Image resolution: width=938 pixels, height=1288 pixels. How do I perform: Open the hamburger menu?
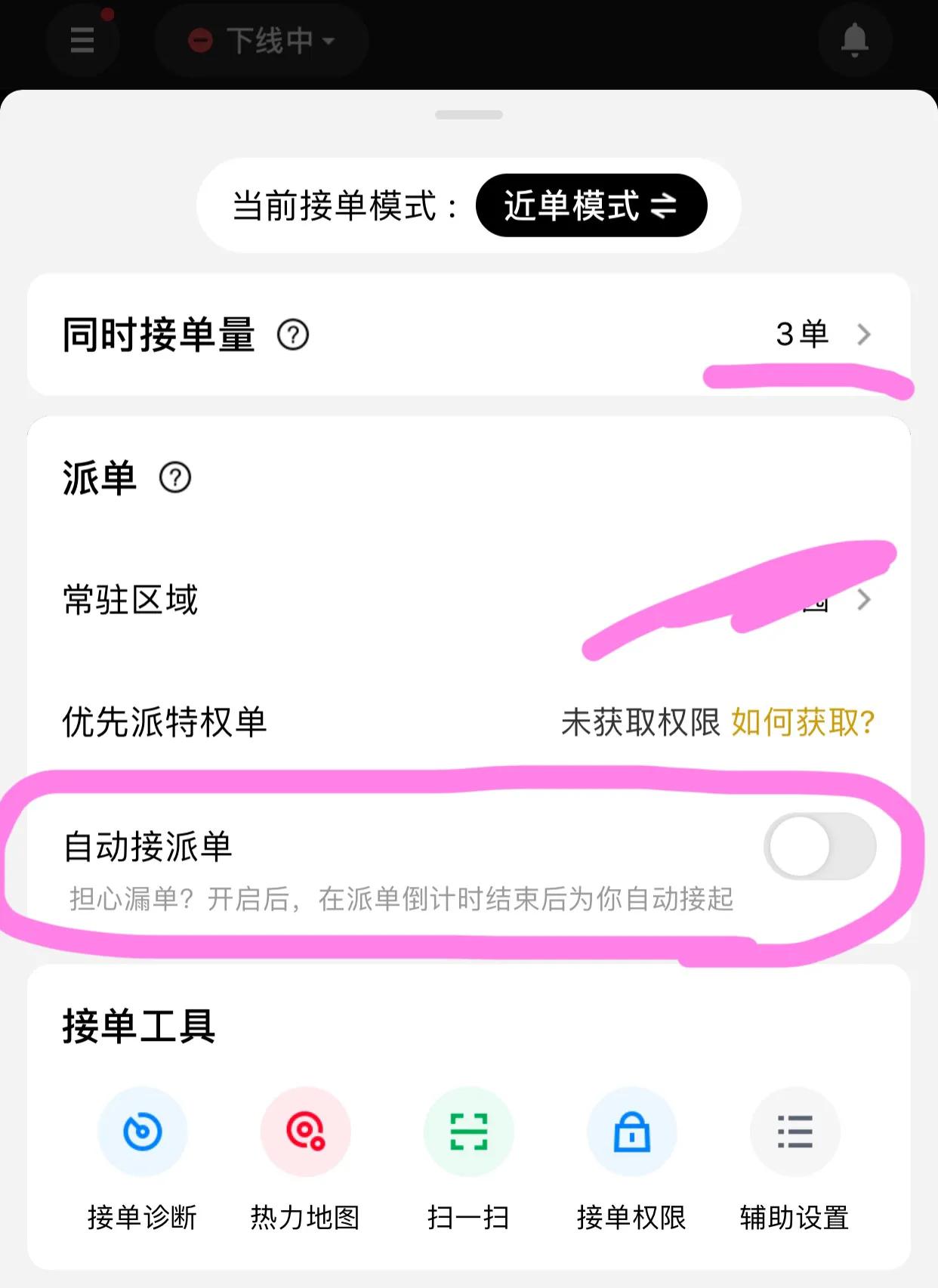[x=82, y=42]
